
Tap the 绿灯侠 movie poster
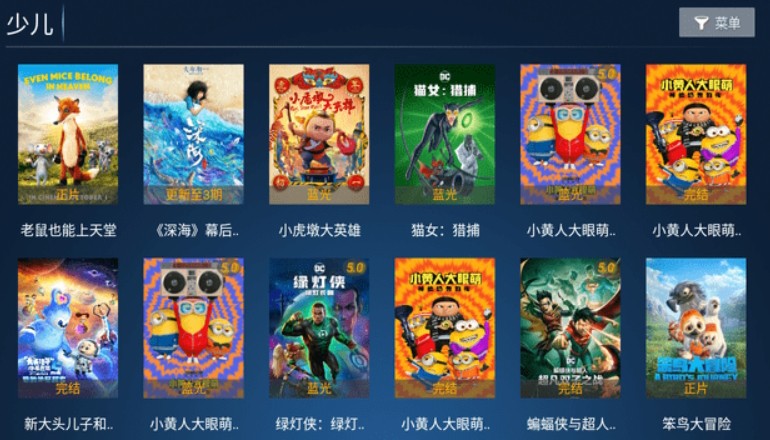coord(319,329)
